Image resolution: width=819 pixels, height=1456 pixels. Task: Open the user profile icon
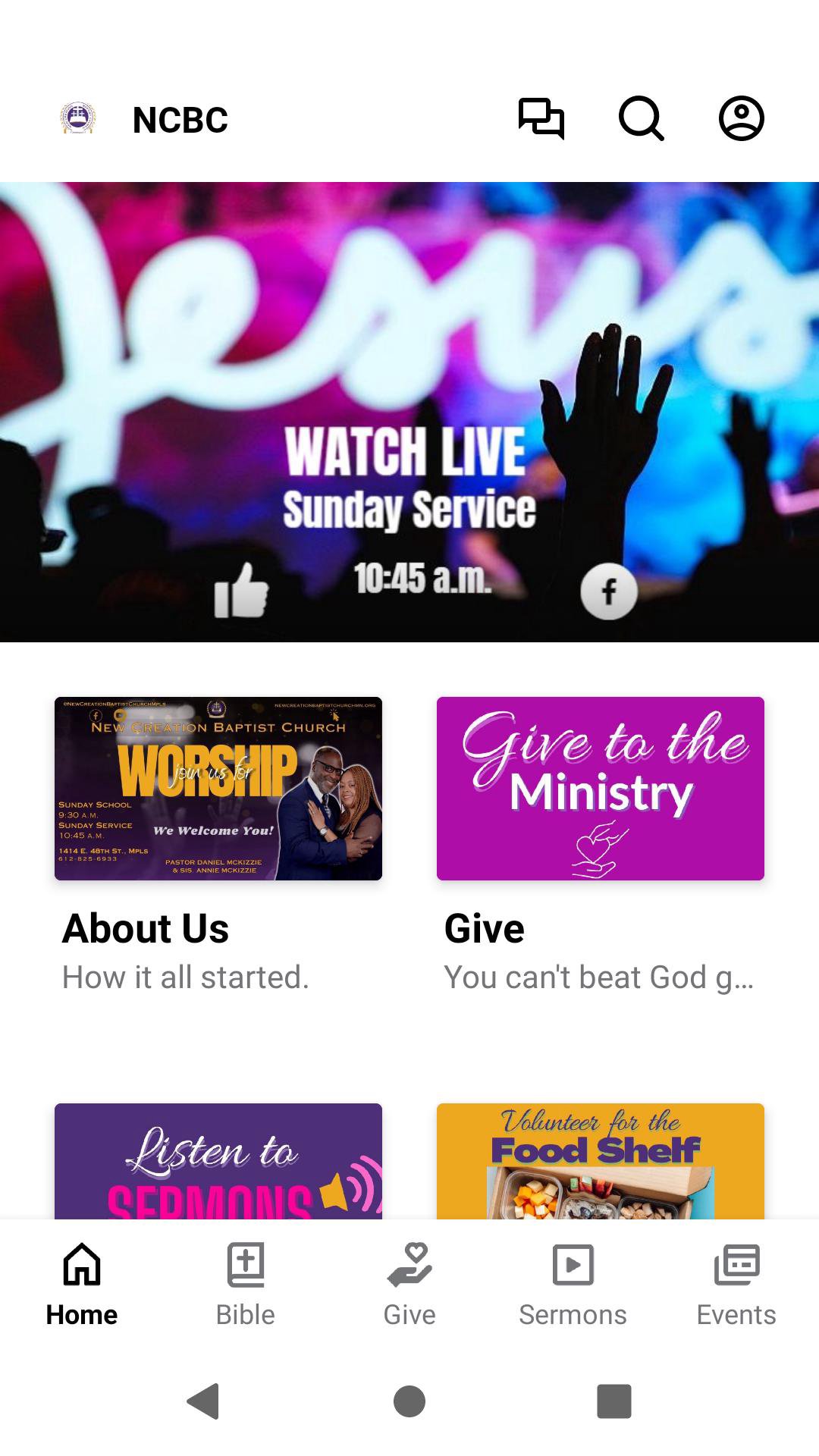(741, 119)
